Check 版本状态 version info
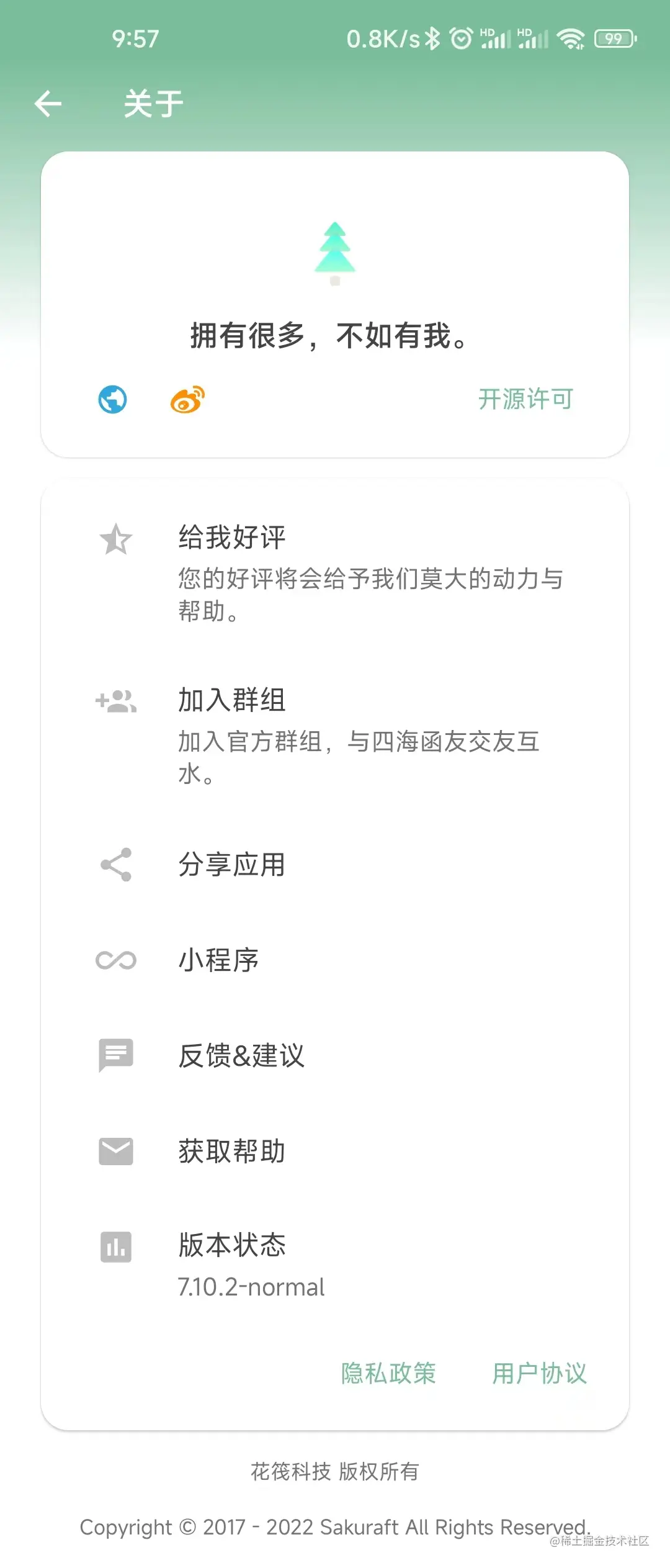670x1568 pixels. pos(335,1265)
